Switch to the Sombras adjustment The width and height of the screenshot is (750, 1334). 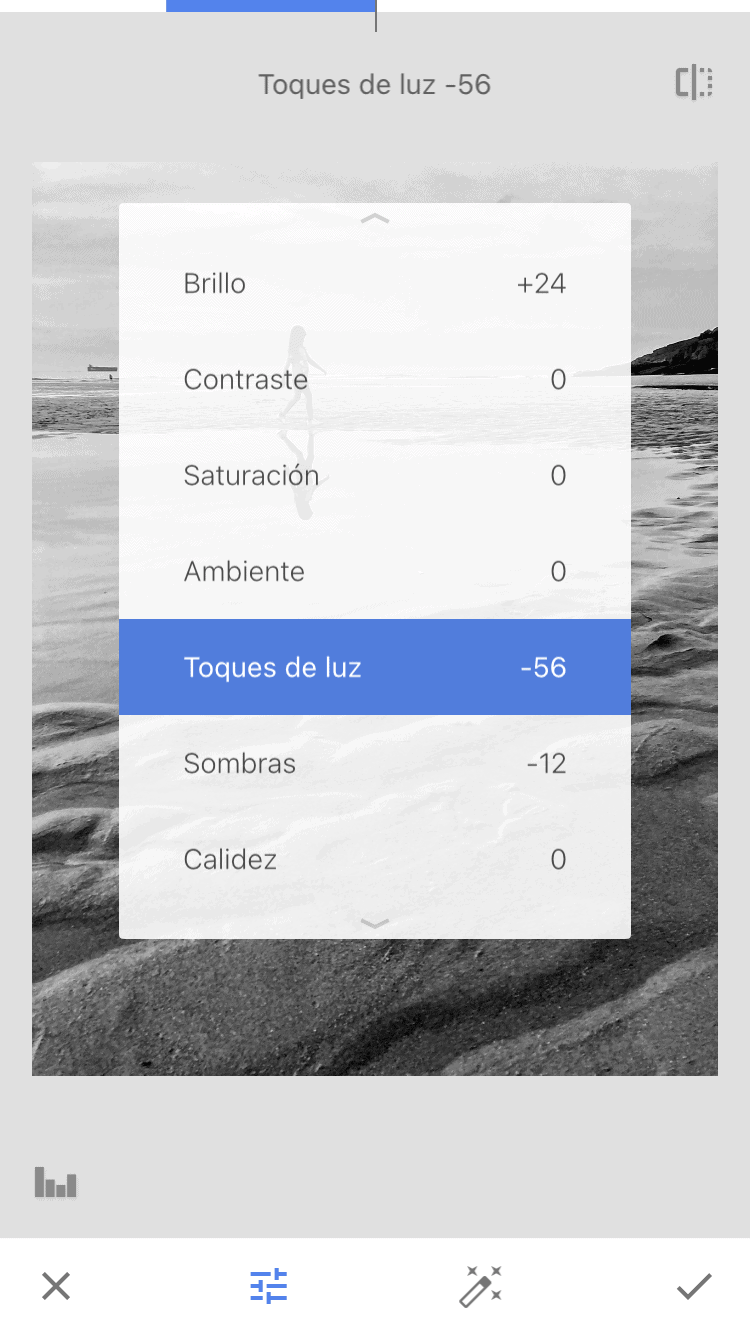[375, 763]
